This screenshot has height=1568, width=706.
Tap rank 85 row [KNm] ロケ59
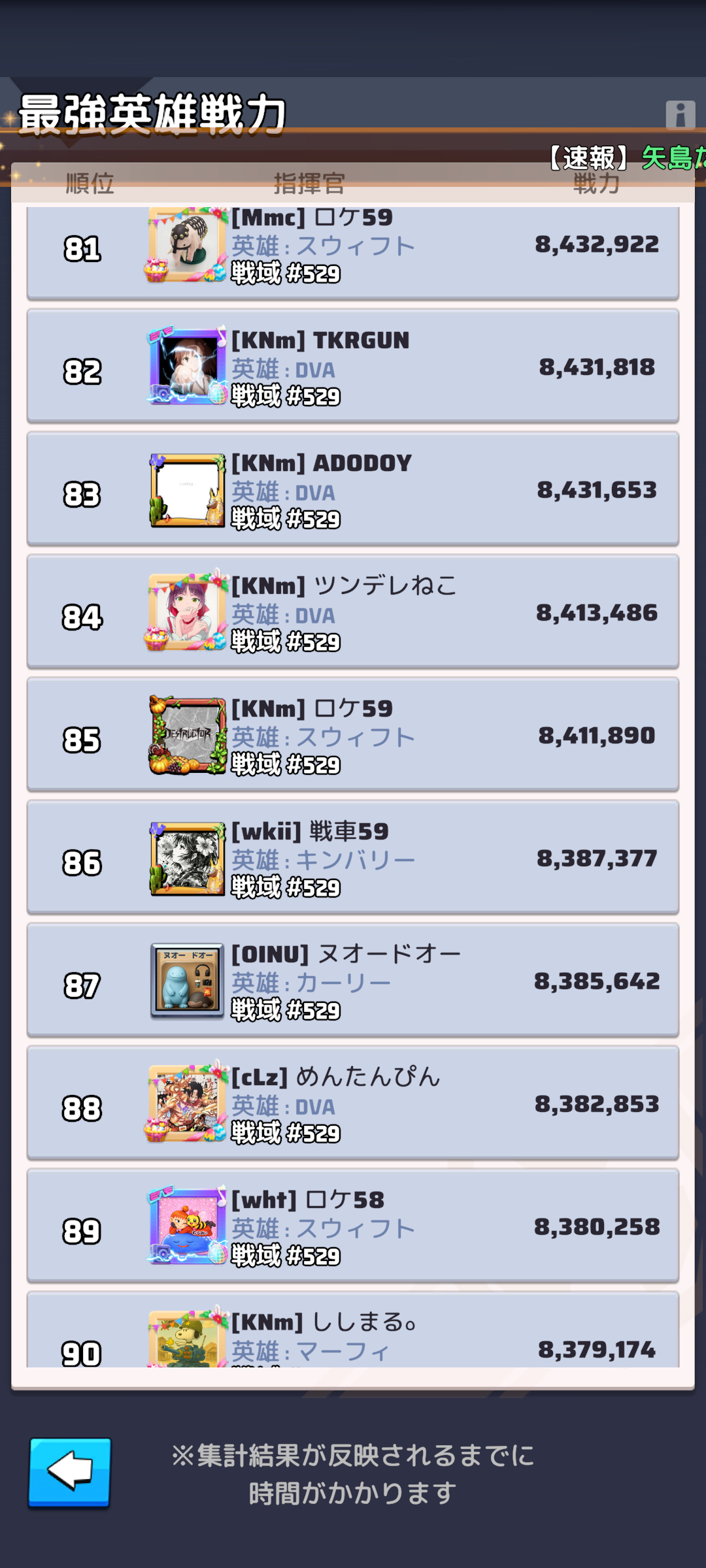pos(353,735)
